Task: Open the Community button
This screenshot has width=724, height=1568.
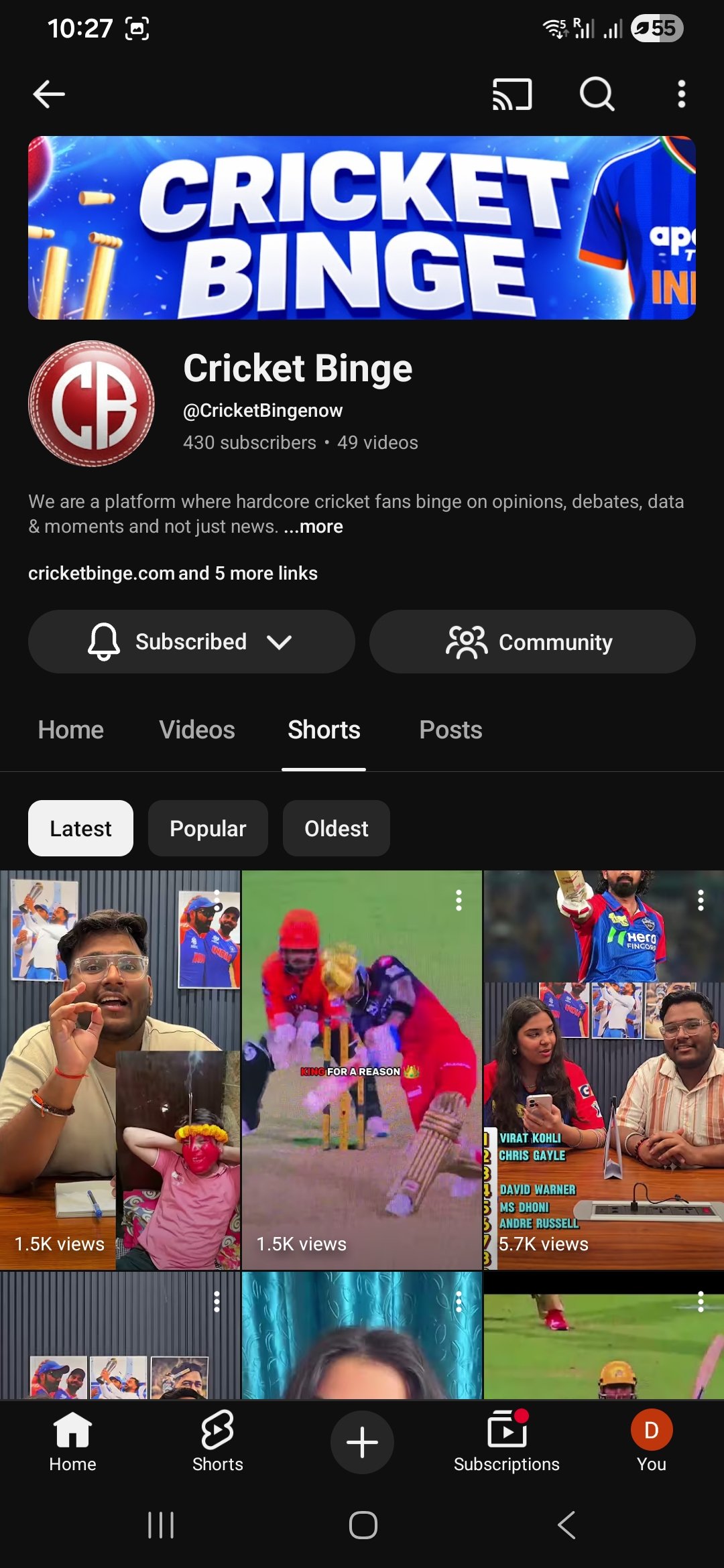Action: (x=532, y=642)
